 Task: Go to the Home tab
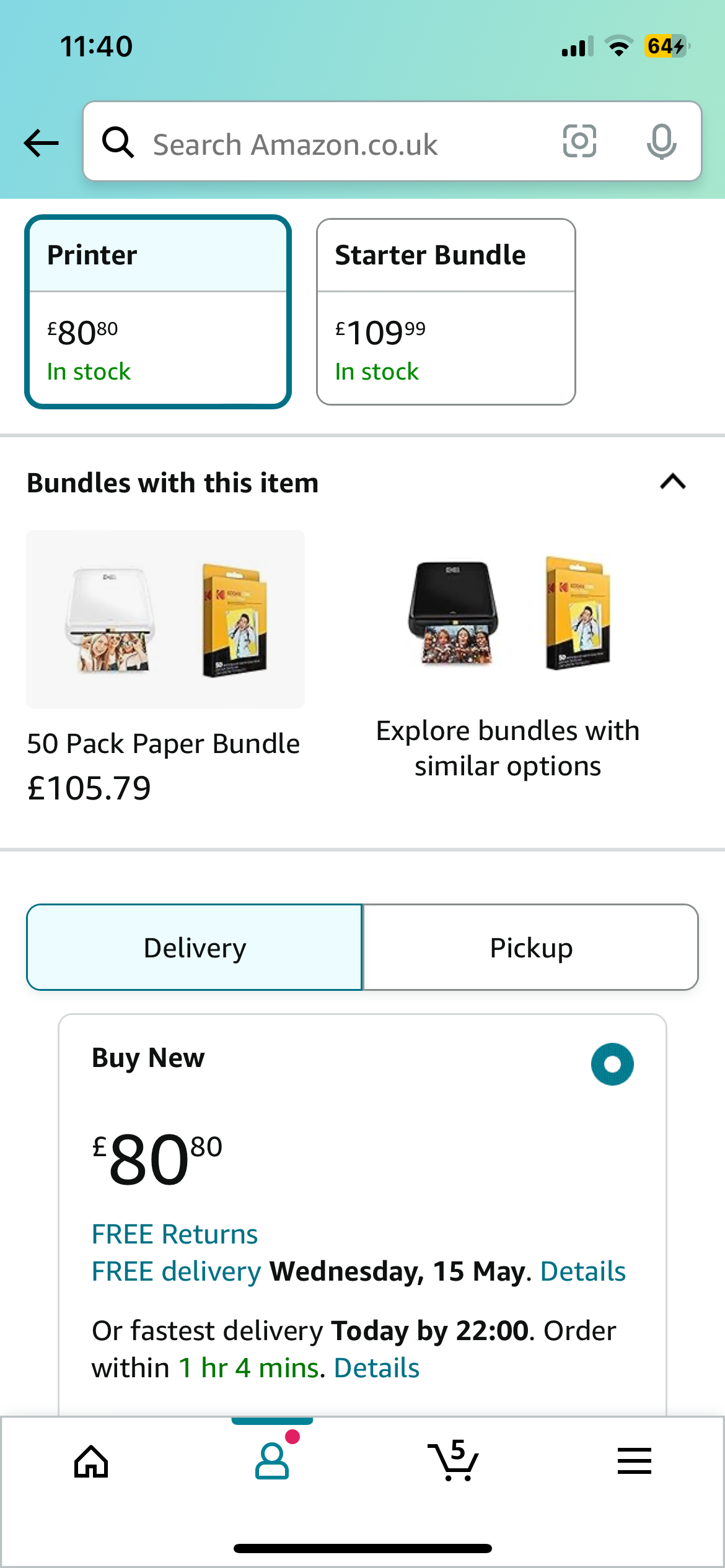pyautogui.click(x=91, y=1461)
